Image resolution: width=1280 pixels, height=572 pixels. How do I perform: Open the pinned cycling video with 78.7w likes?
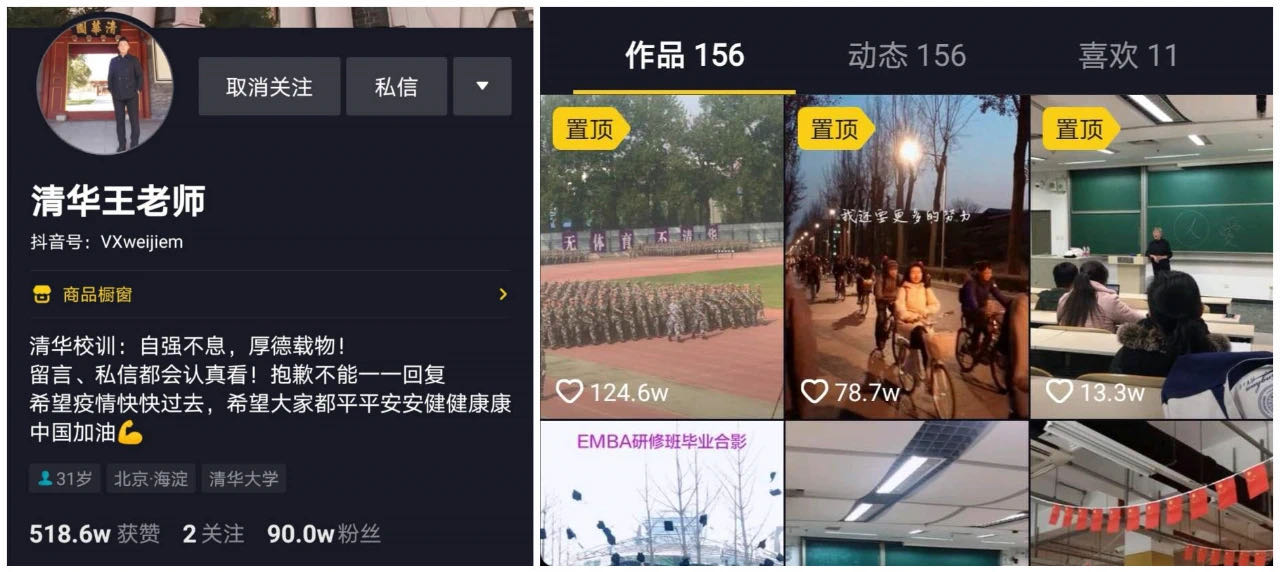point(906,256)
